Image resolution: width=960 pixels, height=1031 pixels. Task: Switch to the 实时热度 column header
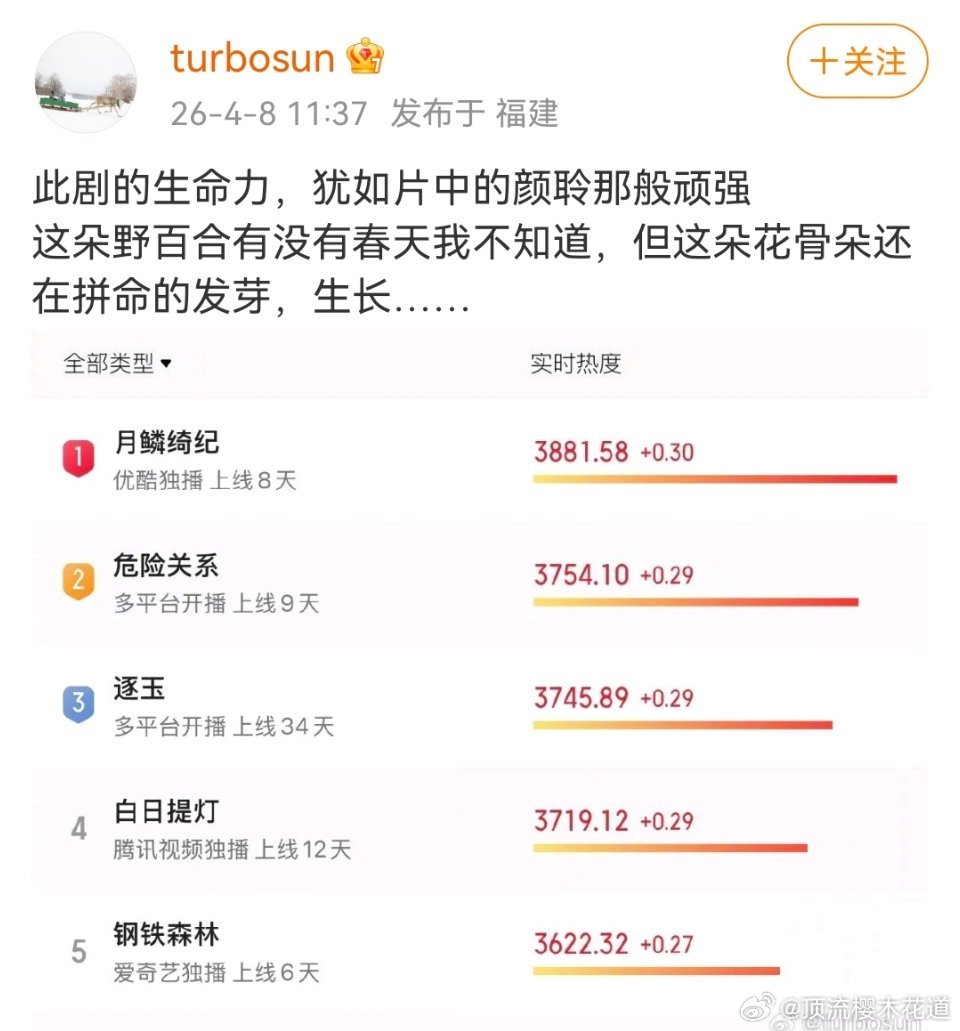(x=576, y=365)
